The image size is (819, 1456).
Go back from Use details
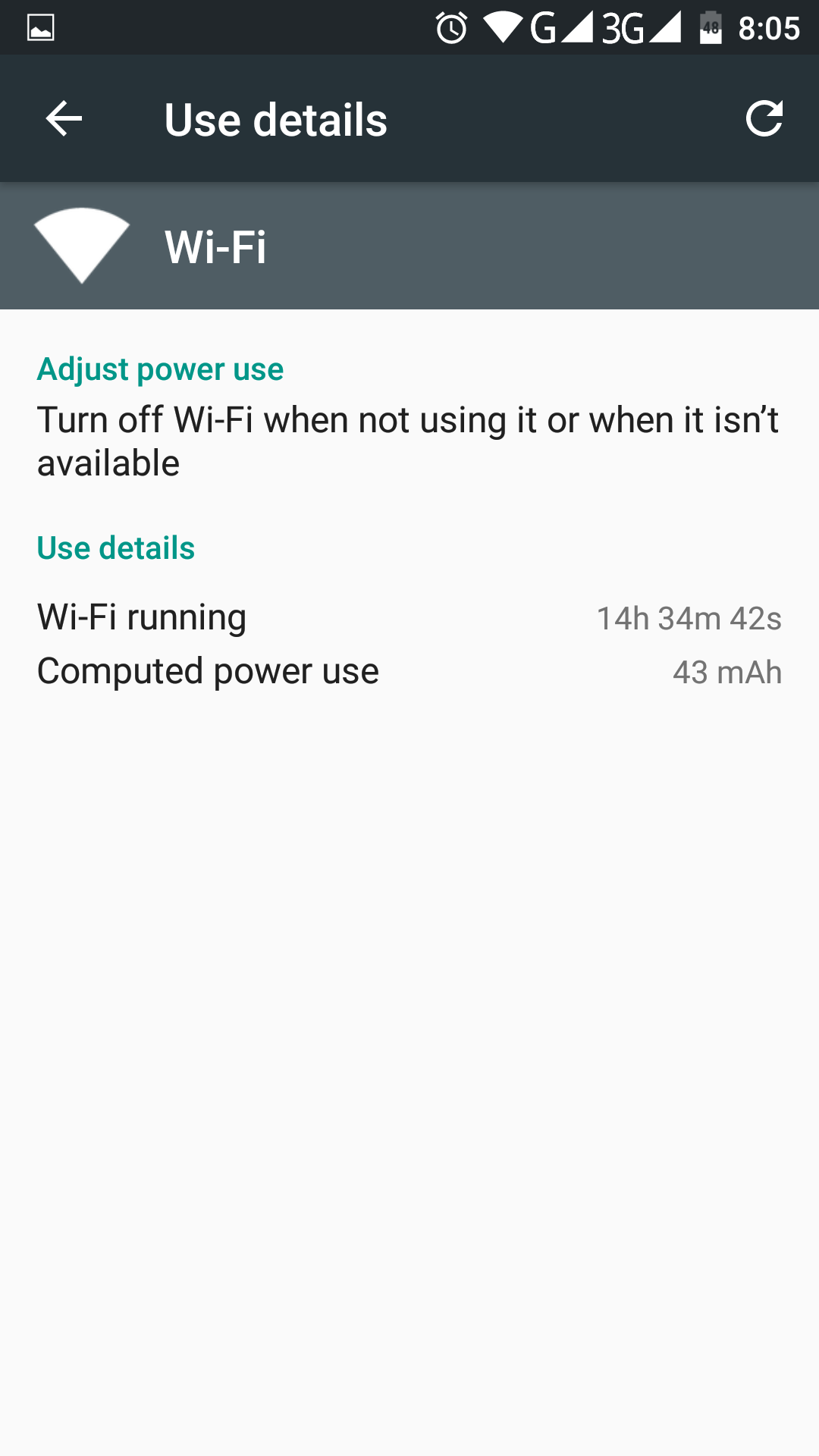pyautogui.click(x=64, y=119)
